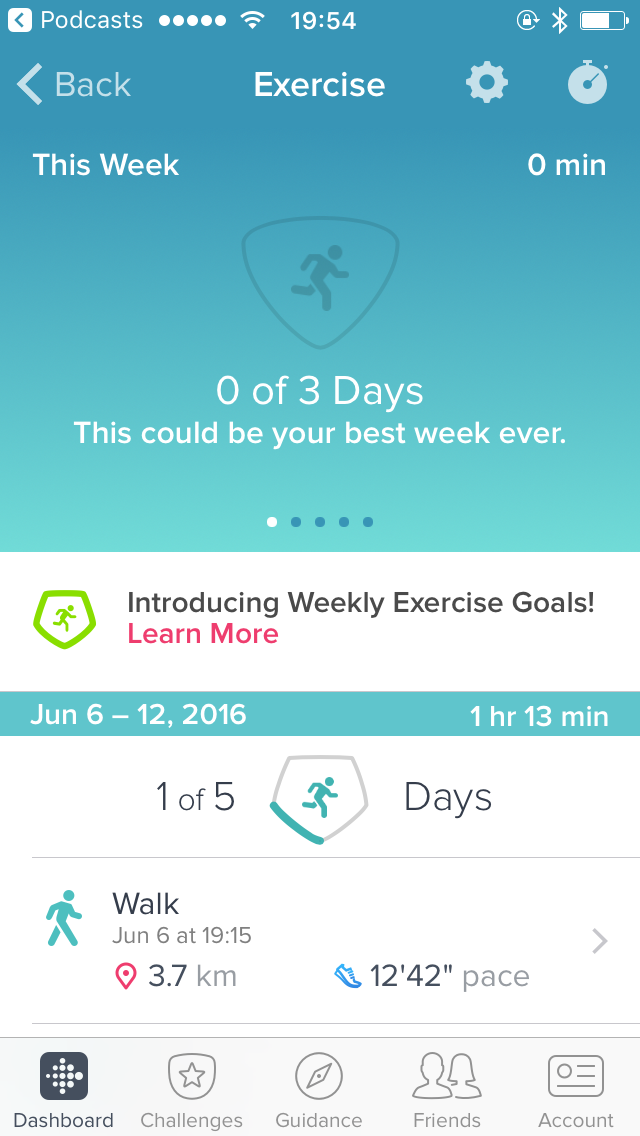The width and height of the screenshot is (640, 1136).
Task: Tap Learn More about Weekly Exercise Goals
Action: click(x=203, y=634)
